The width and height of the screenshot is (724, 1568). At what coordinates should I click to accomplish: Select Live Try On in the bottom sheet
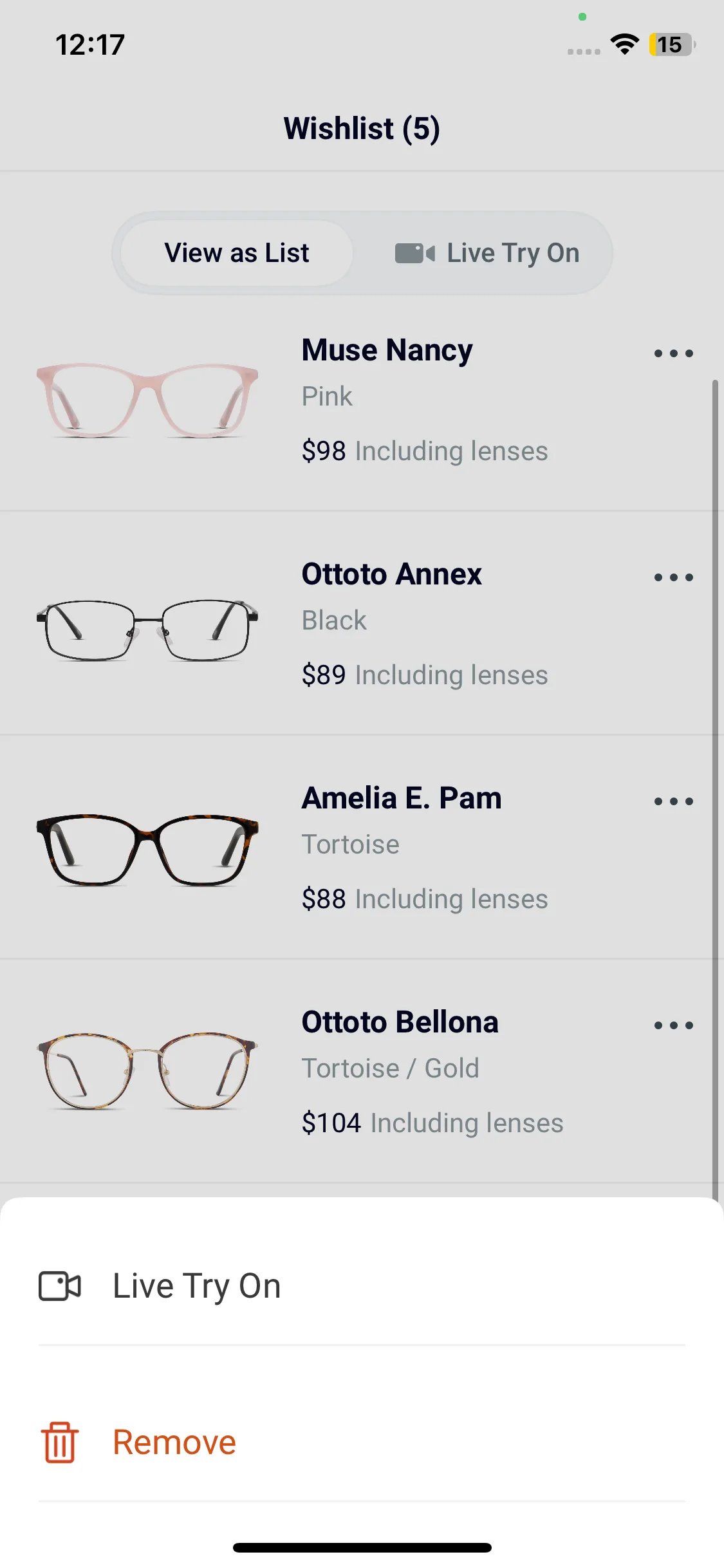[362, 1286]
